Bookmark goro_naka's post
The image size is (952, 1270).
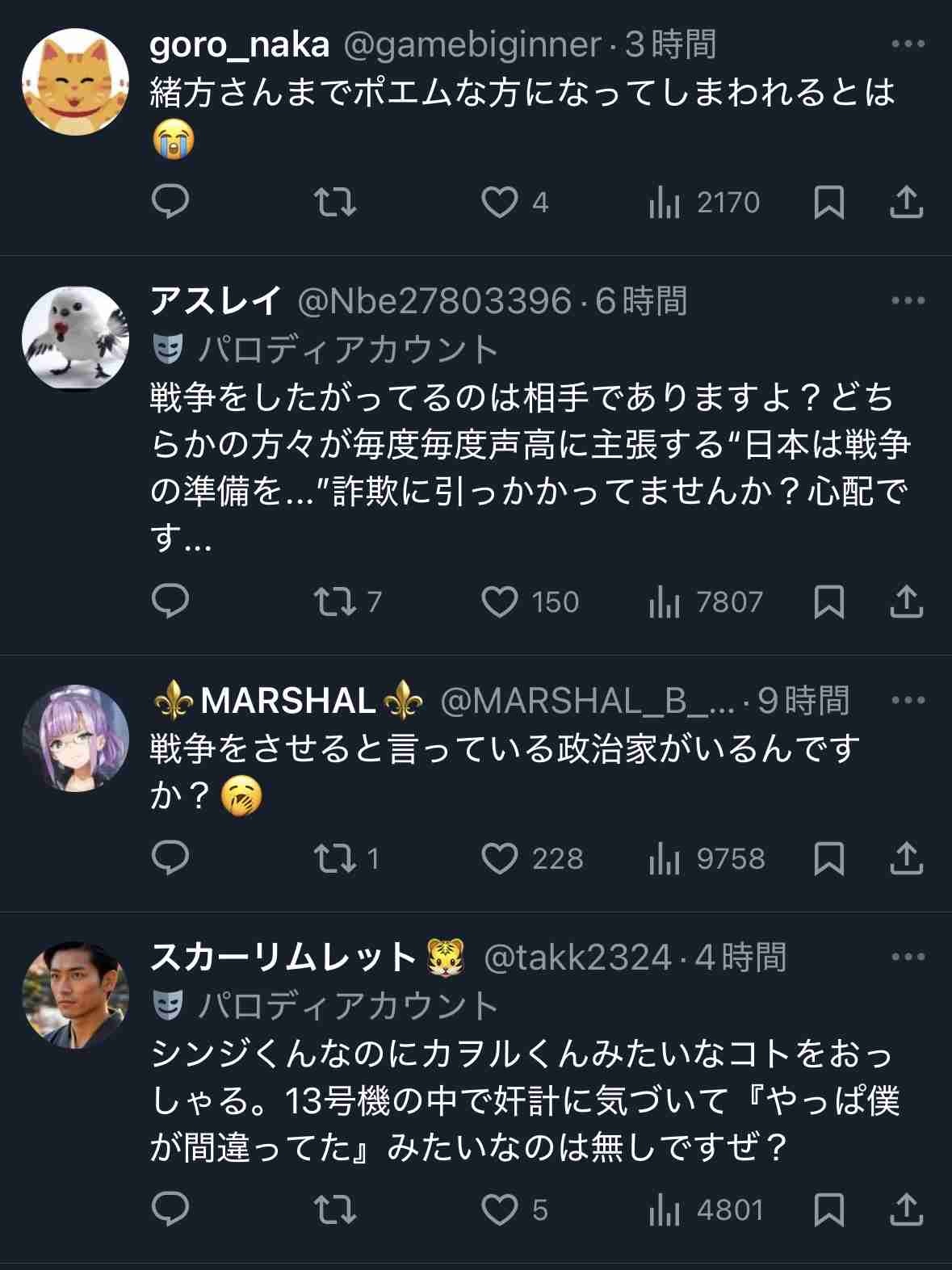pos(828,202)
